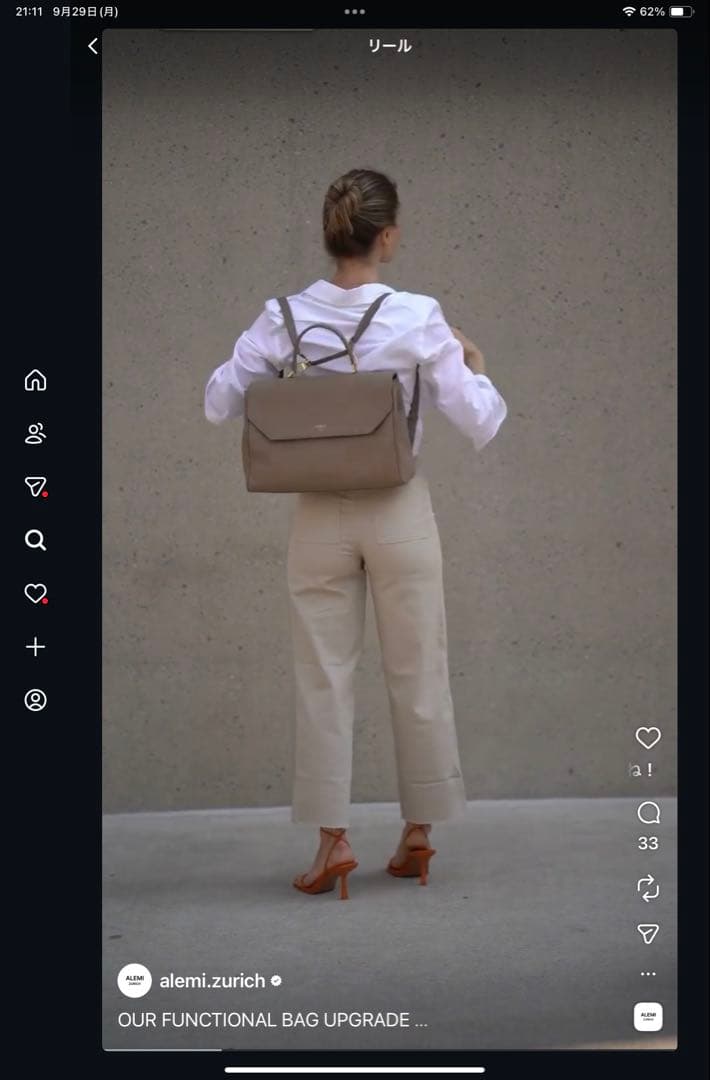Open notifications heart in sidebar

36,593
